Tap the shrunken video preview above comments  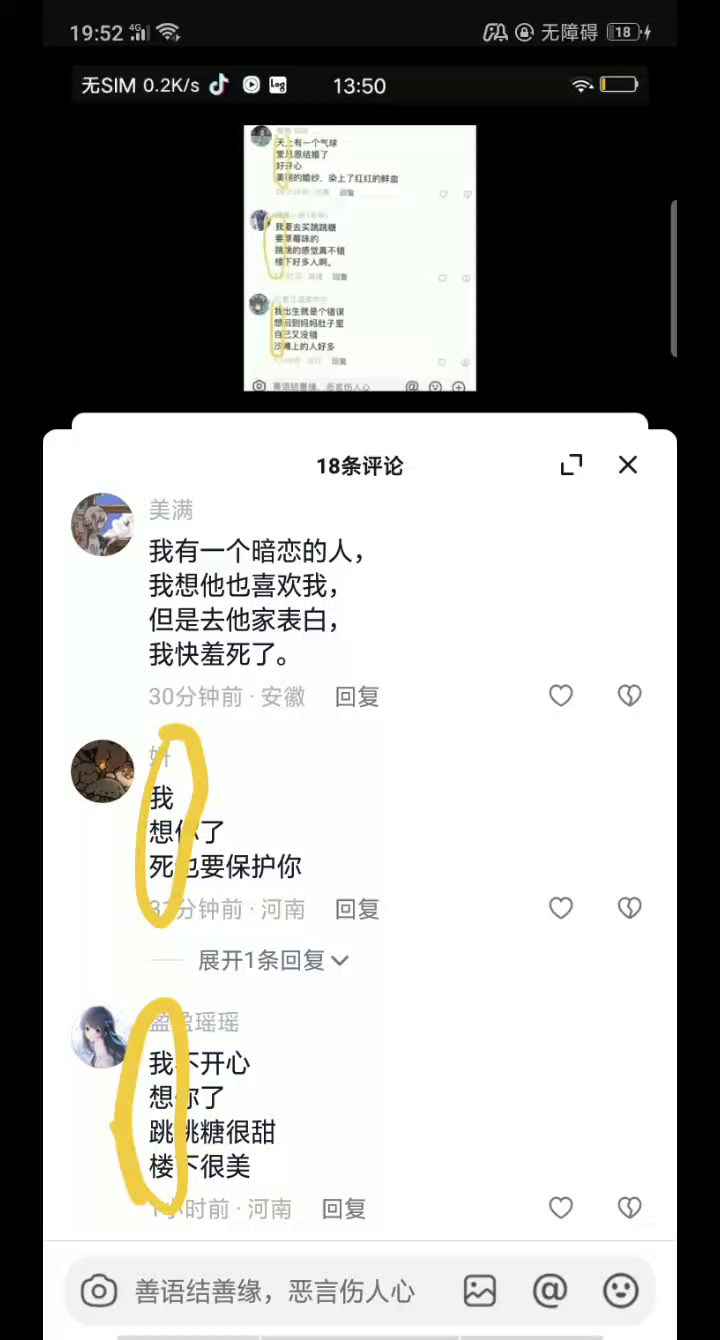[360, 258]
